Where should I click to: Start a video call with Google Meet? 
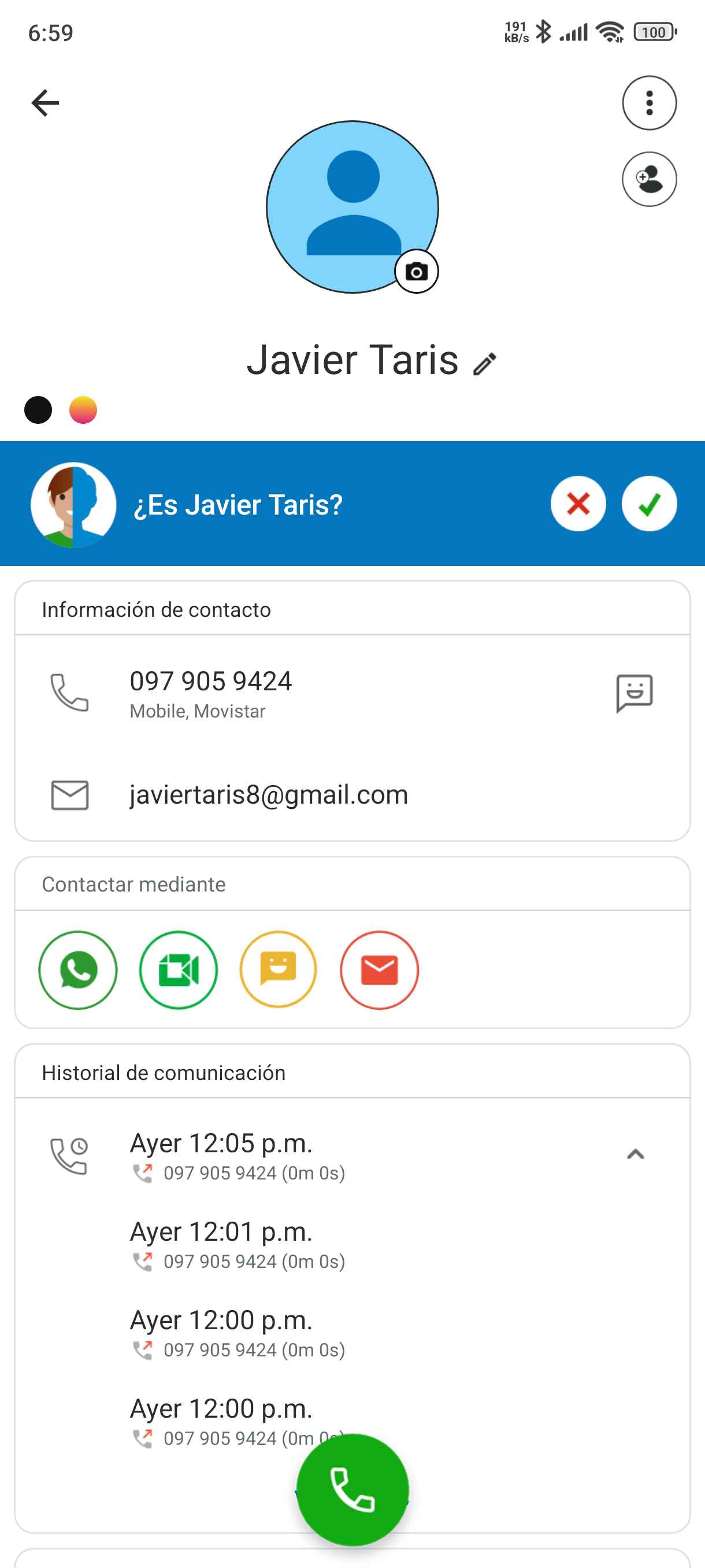178,970
